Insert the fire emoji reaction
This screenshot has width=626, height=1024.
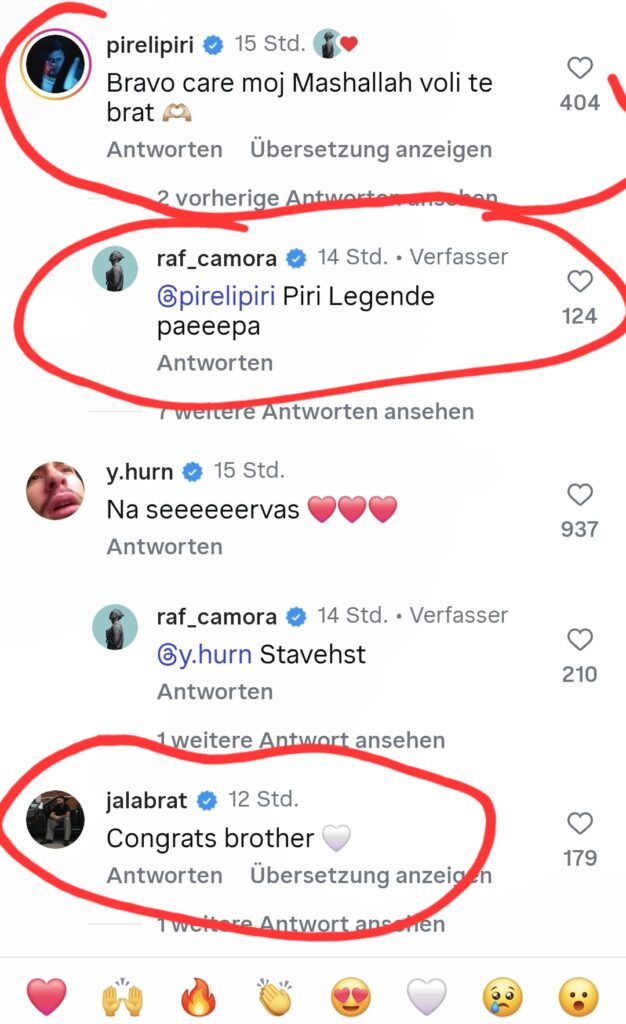199,997
